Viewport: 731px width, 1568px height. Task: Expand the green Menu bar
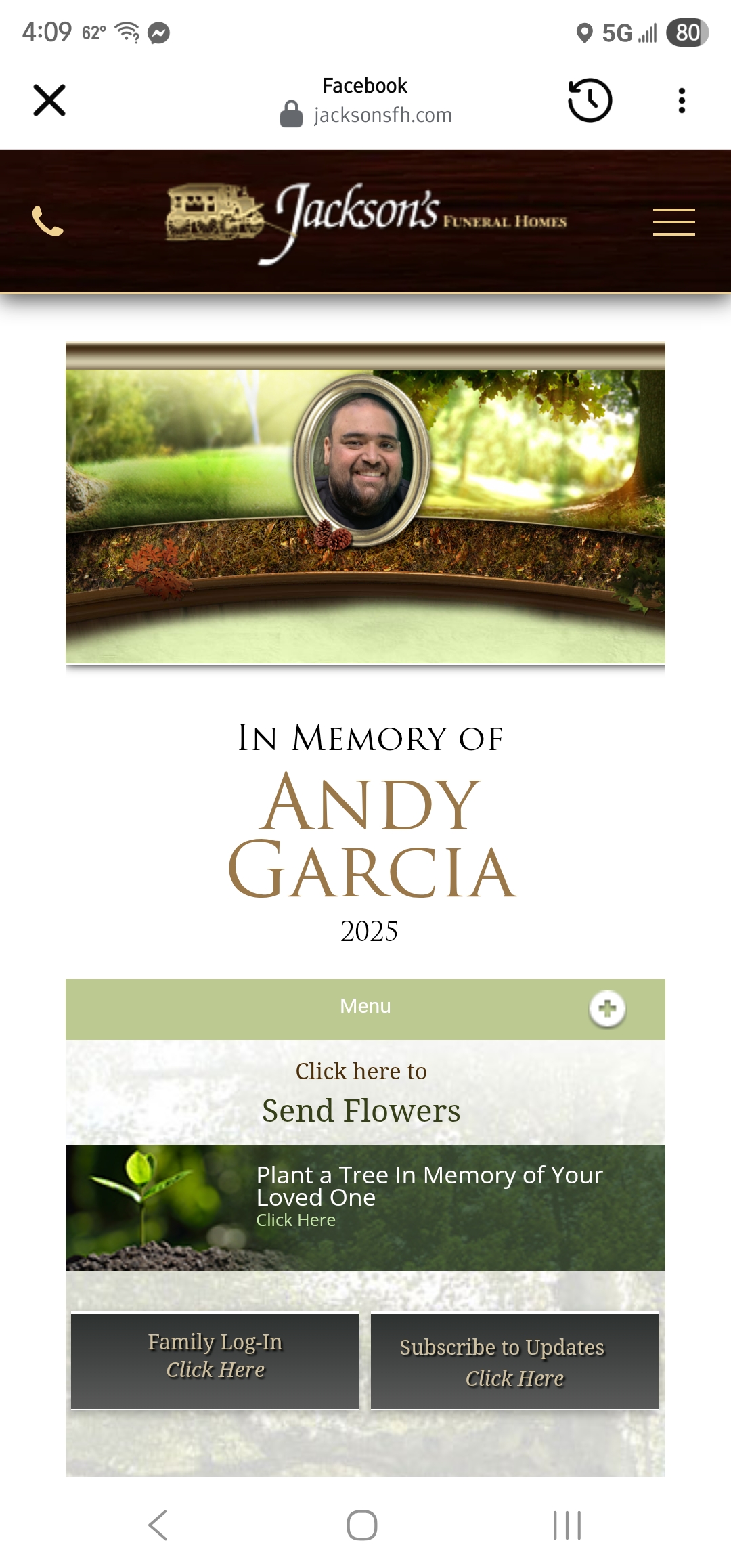[x=365, y=1008]
